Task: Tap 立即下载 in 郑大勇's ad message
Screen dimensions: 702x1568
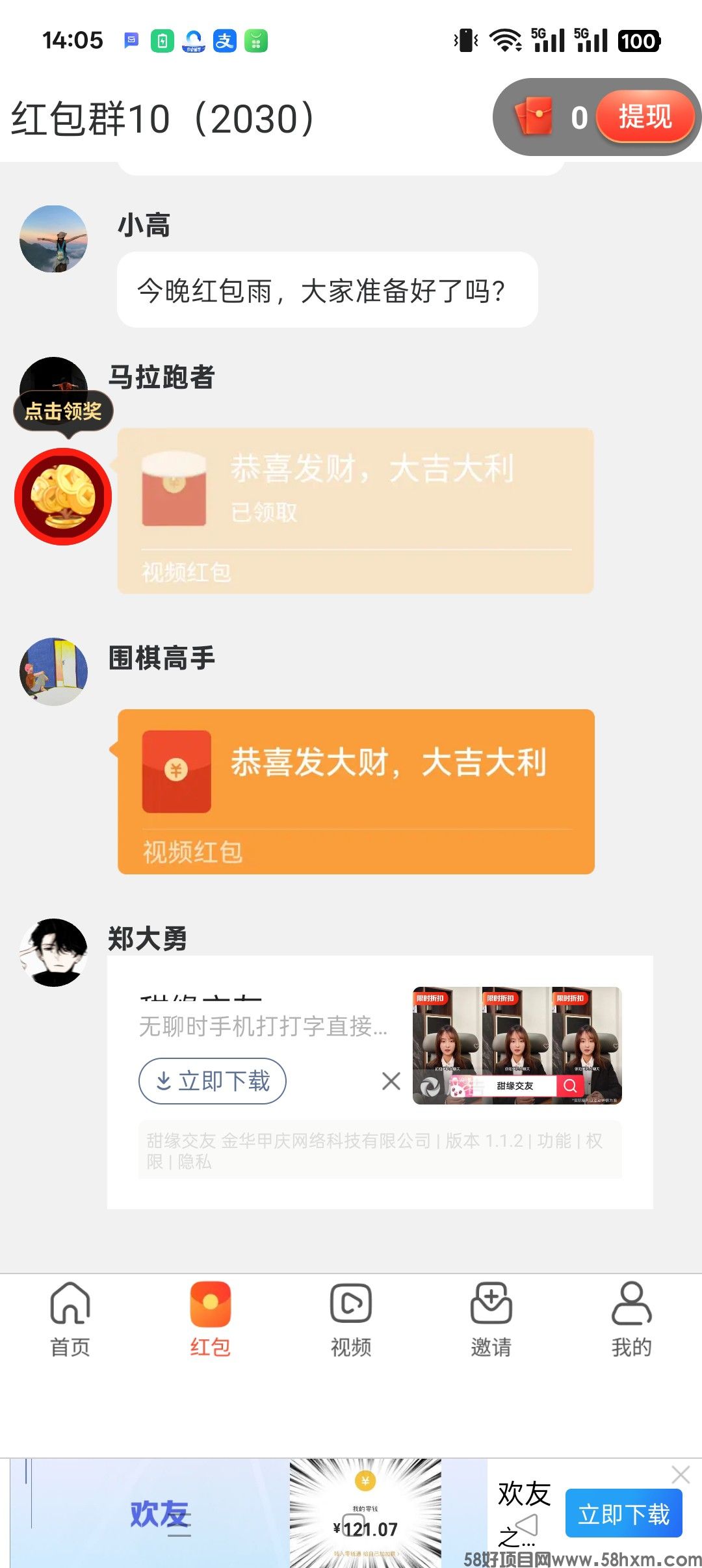Action: [x=211, y=1081]
